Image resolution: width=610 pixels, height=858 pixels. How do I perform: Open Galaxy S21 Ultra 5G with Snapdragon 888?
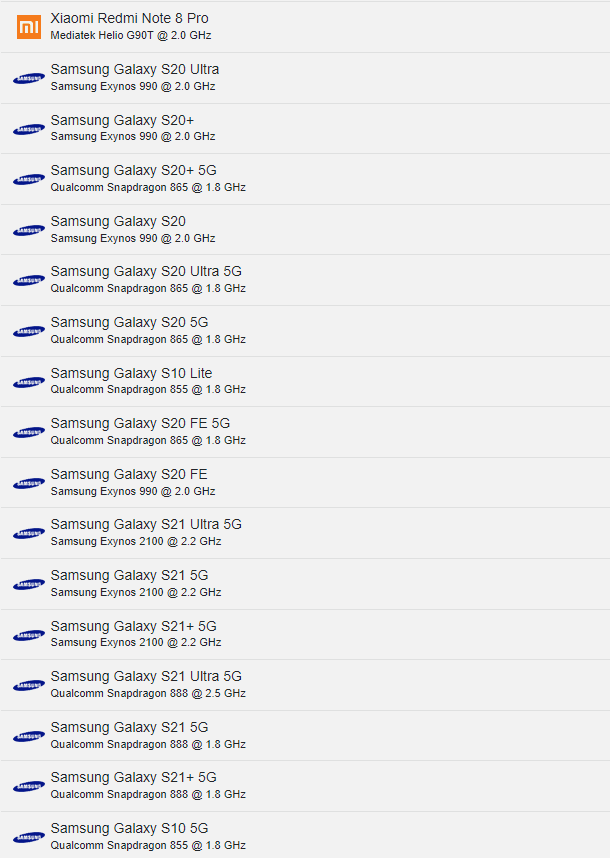(x=305, y=685)
